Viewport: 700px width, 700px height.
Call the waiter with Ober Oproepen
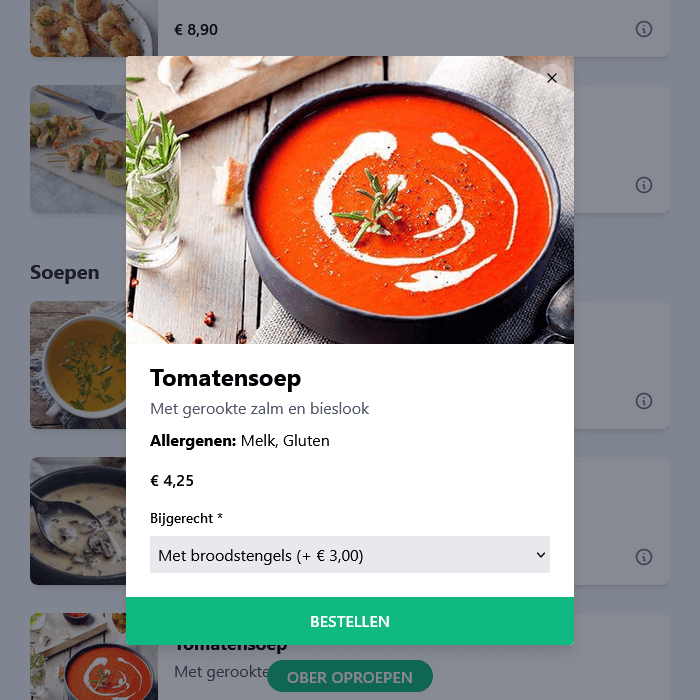[x=350, y=677]
